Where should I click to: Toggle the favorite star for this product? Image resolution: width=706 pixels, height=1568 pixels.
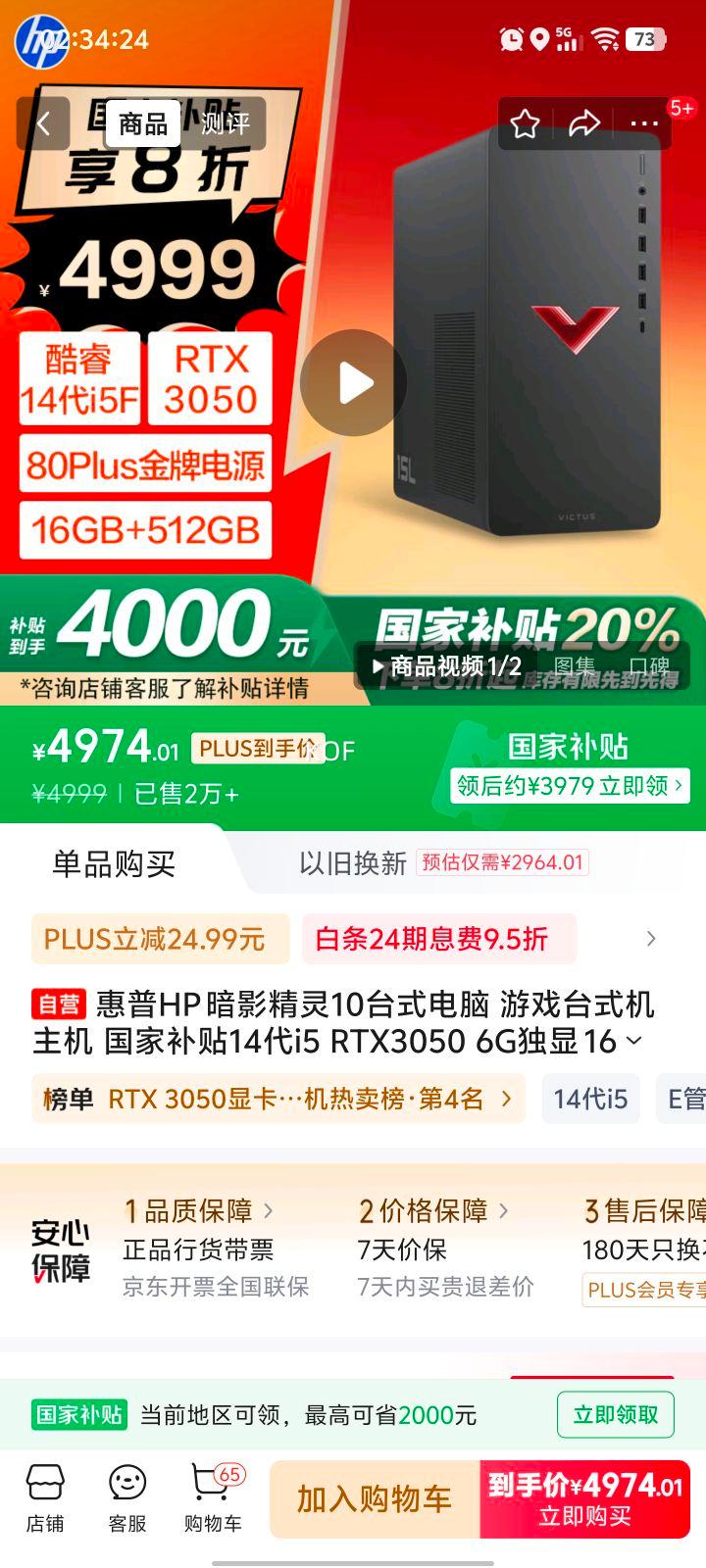click(x=527, y=123)
